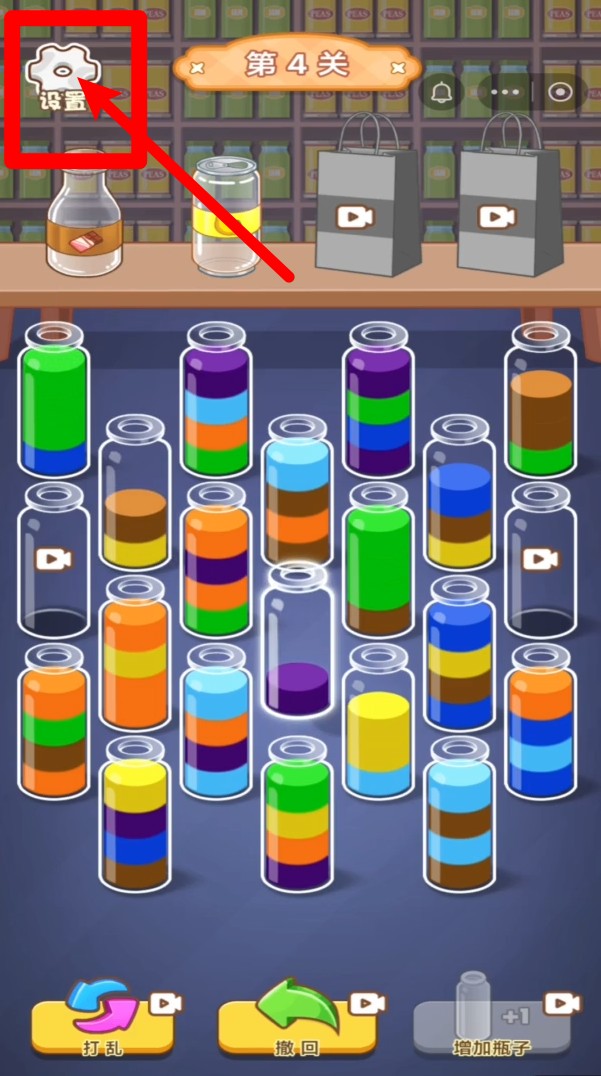Open the notification bell

pyautogui.click(x=441, y=92)
